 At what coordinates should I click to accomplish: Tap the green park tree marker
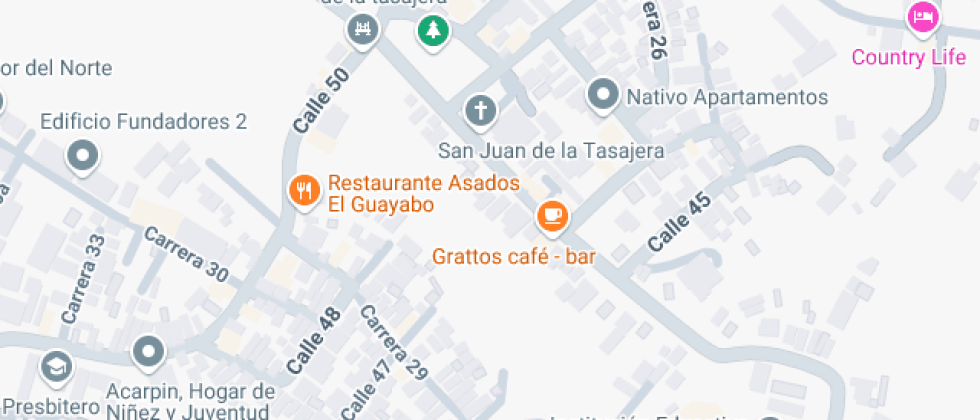coord(433,29)
